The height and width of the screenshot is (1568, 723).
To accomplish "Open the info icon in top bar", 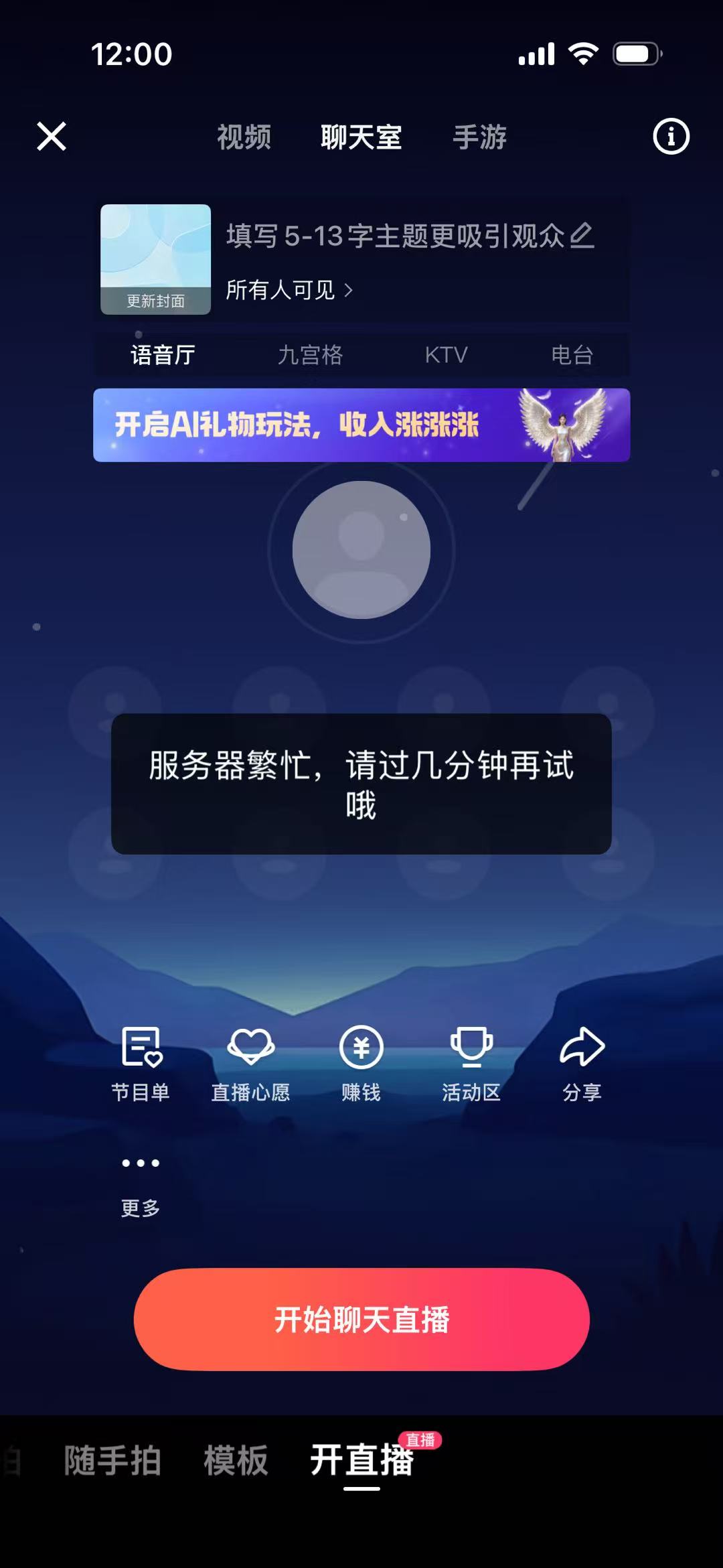I will [671, 137].
